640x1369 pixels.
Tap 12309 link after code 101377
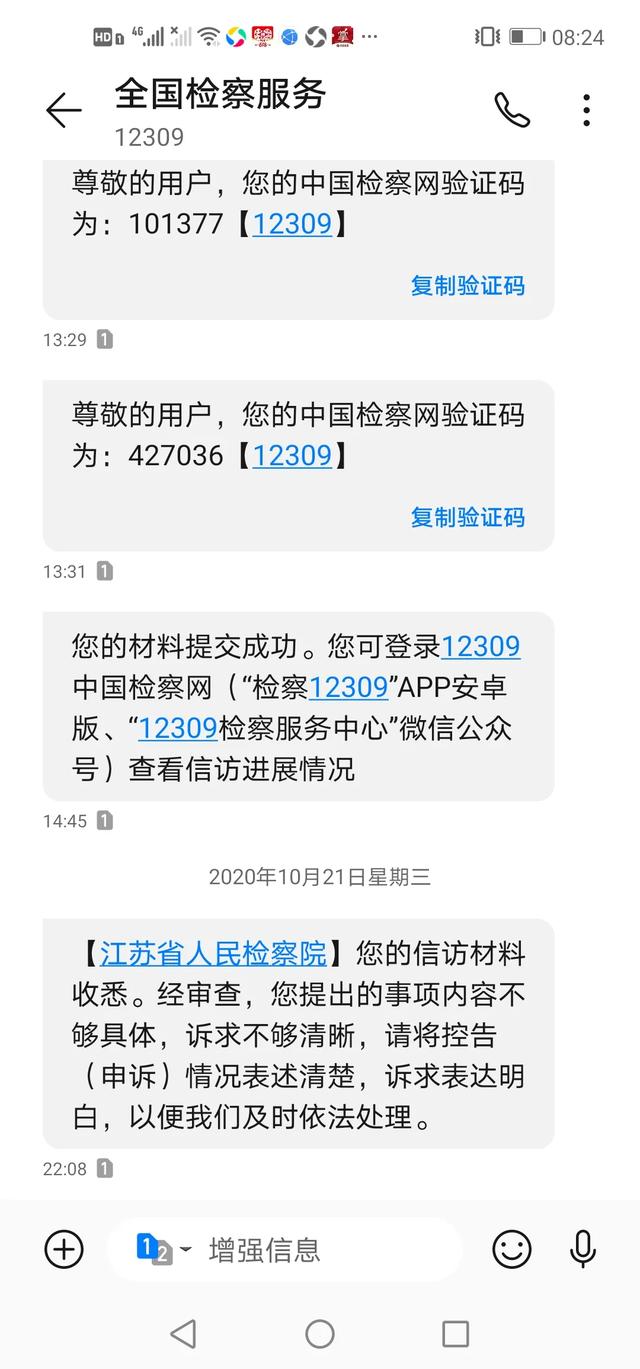pyautogui.click(x=292, y=223)
